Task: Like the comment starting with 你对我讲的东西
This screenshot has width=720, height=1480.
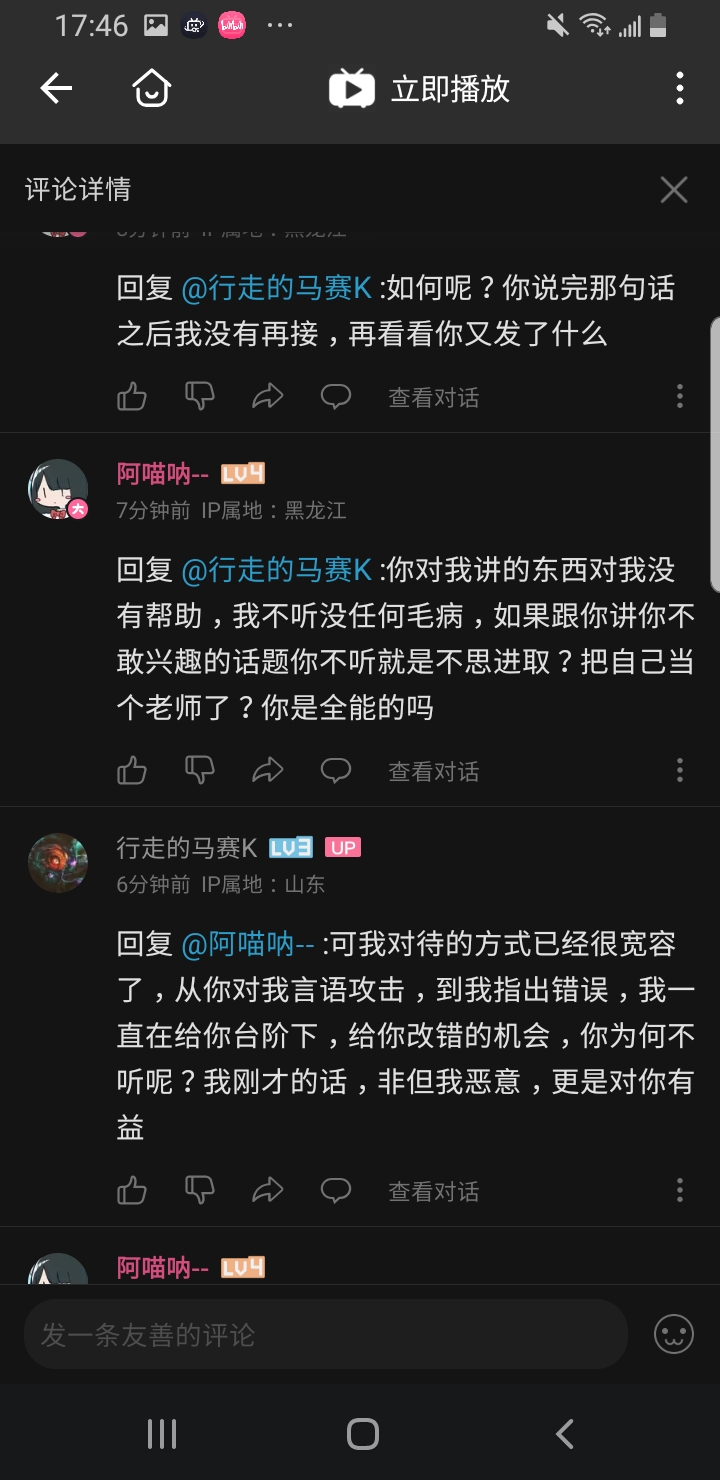Action: pyautogui.click(x=132, y=771)
